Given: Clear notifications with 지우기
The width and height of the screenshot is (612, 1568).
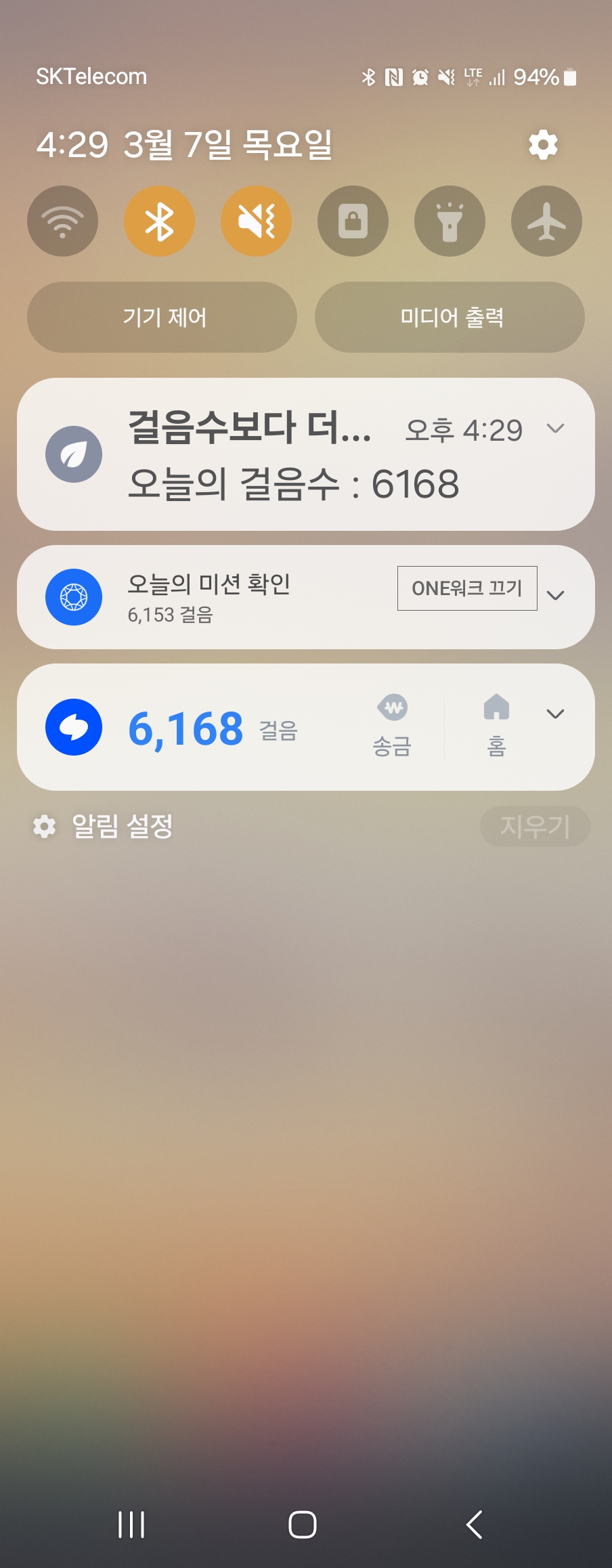Looking at the screenshot, I should point(535,826).
